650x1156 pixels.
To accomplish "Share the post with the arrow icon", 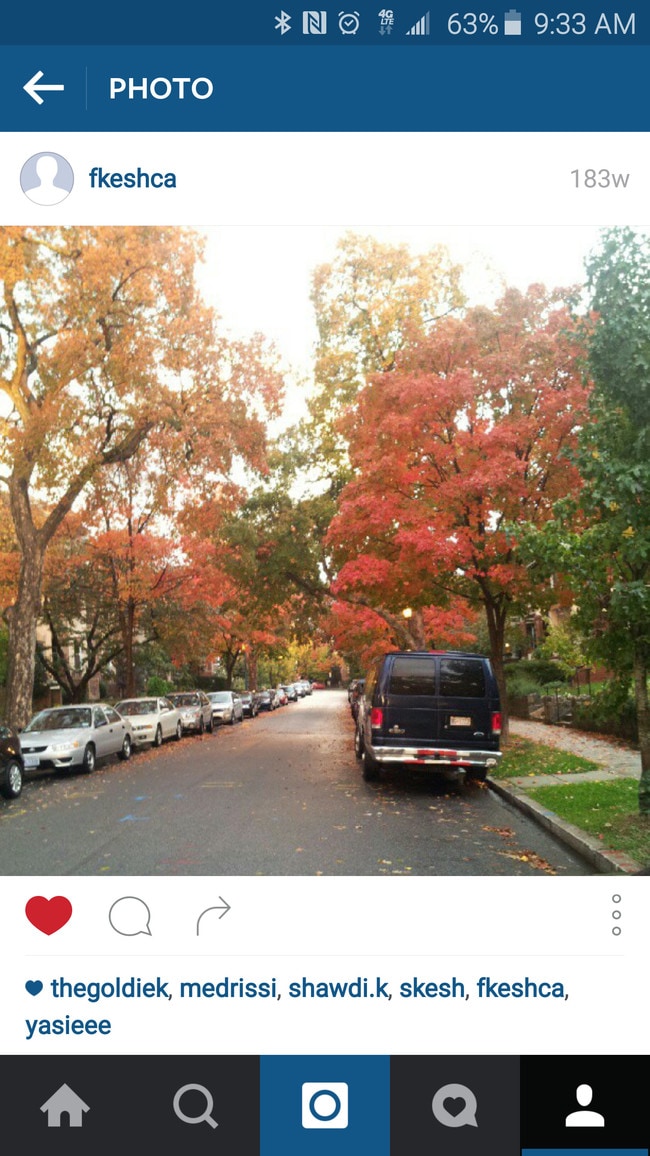I will click(x=213, y=915).
